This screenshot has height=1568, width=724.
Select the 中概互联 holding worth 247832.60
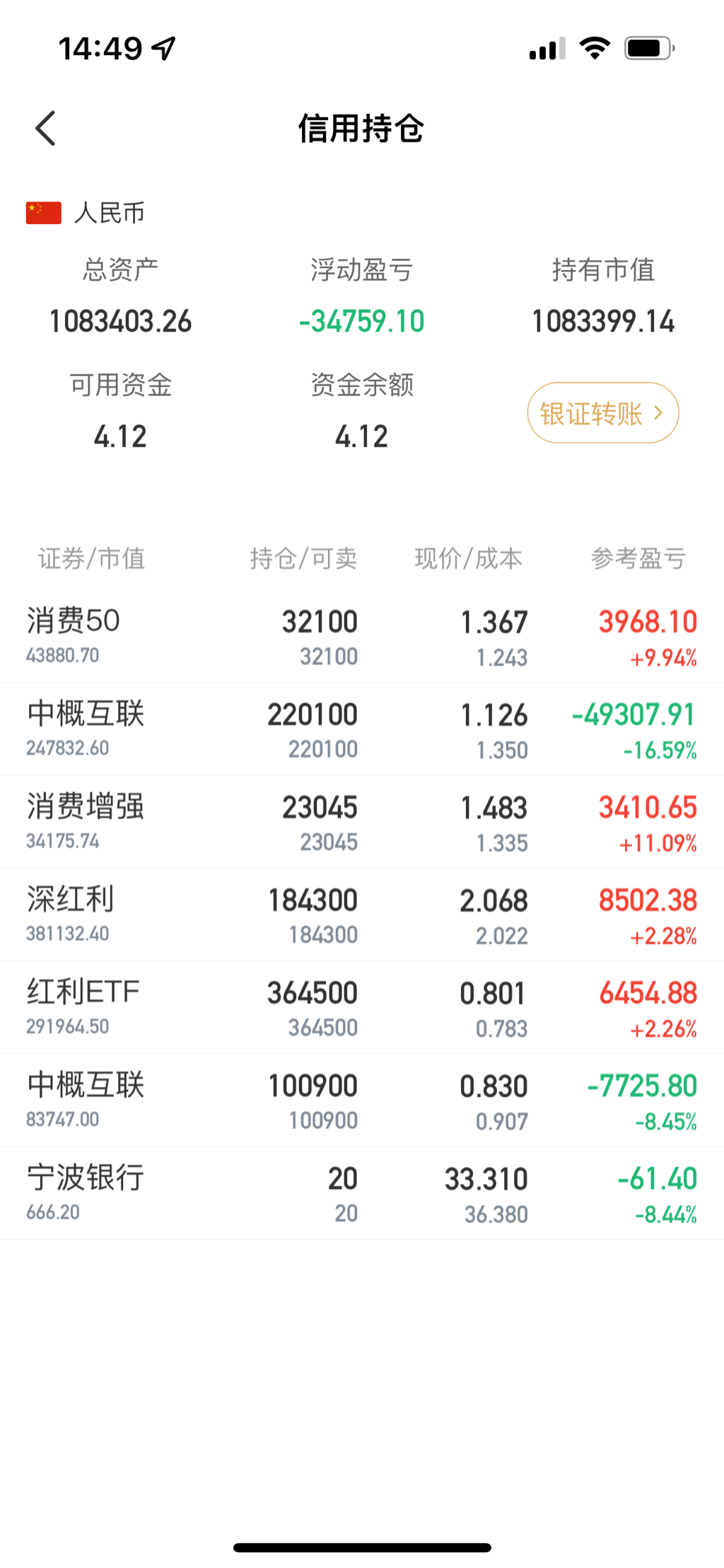tap(361, 729)
